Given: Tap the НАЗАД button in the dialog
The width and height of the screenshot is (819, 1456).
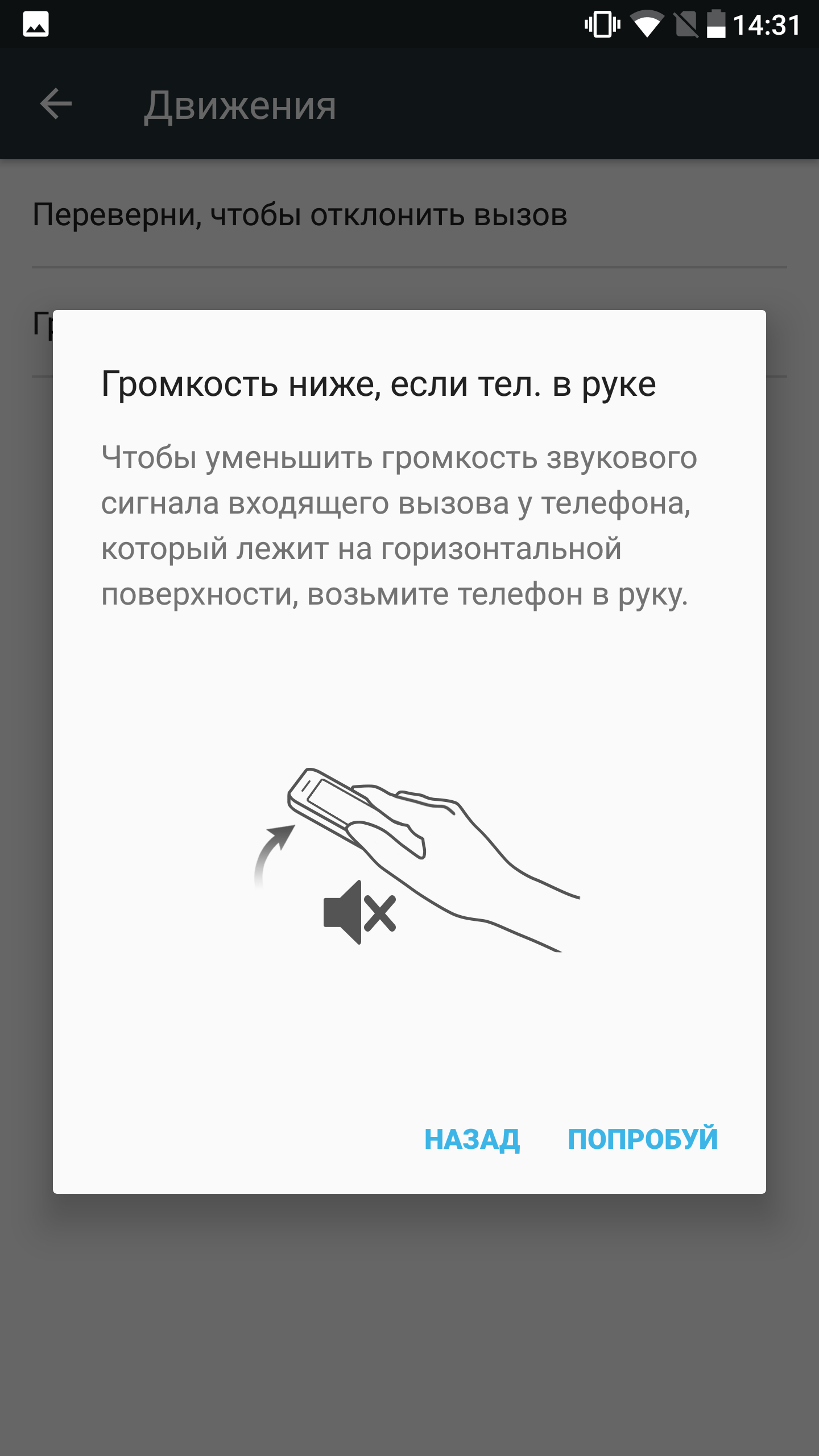Looking at the screenshot, I should click(x=472, y=1139).
